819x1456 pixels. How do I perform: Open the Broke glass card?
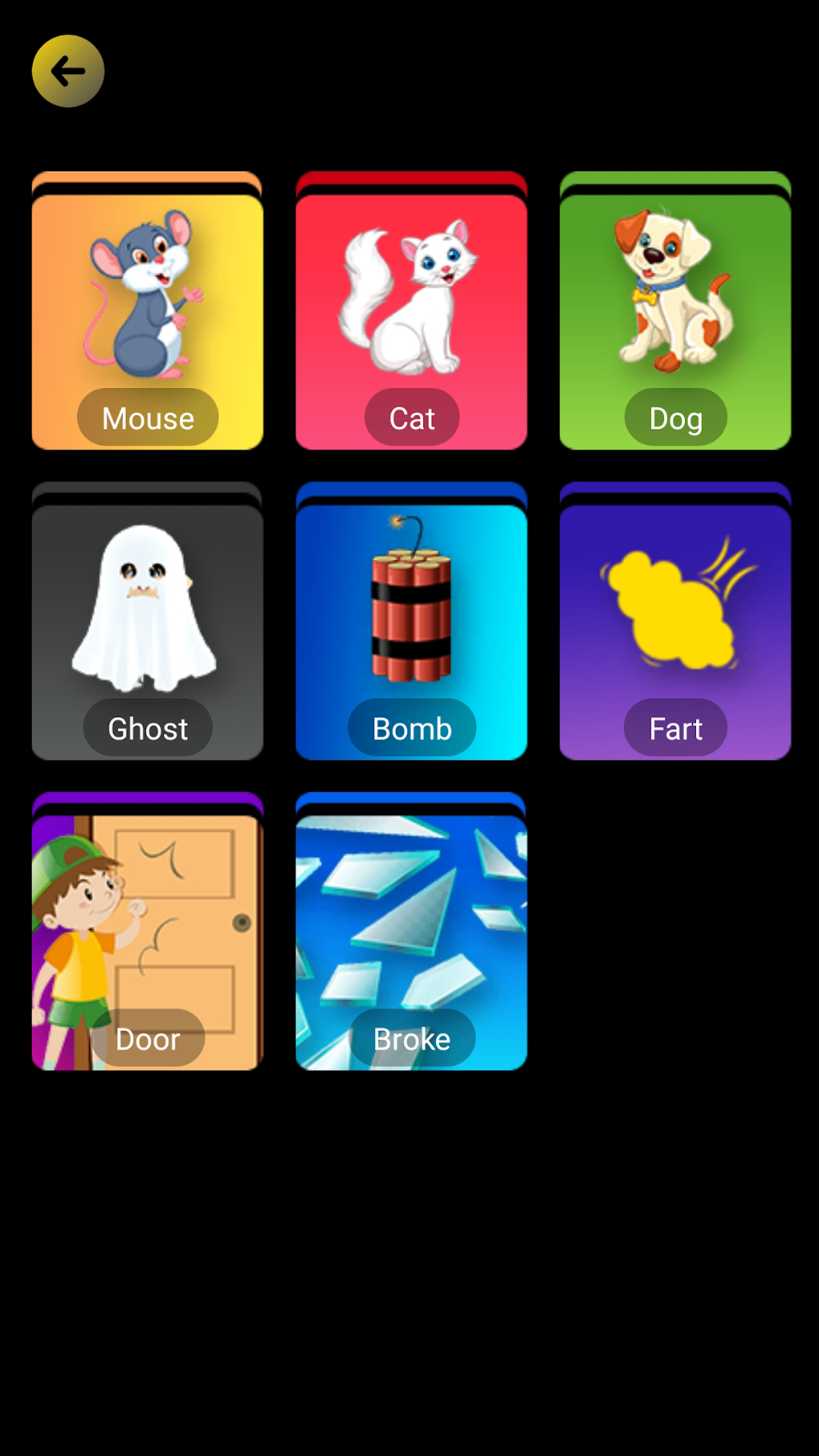coord(411,932)
